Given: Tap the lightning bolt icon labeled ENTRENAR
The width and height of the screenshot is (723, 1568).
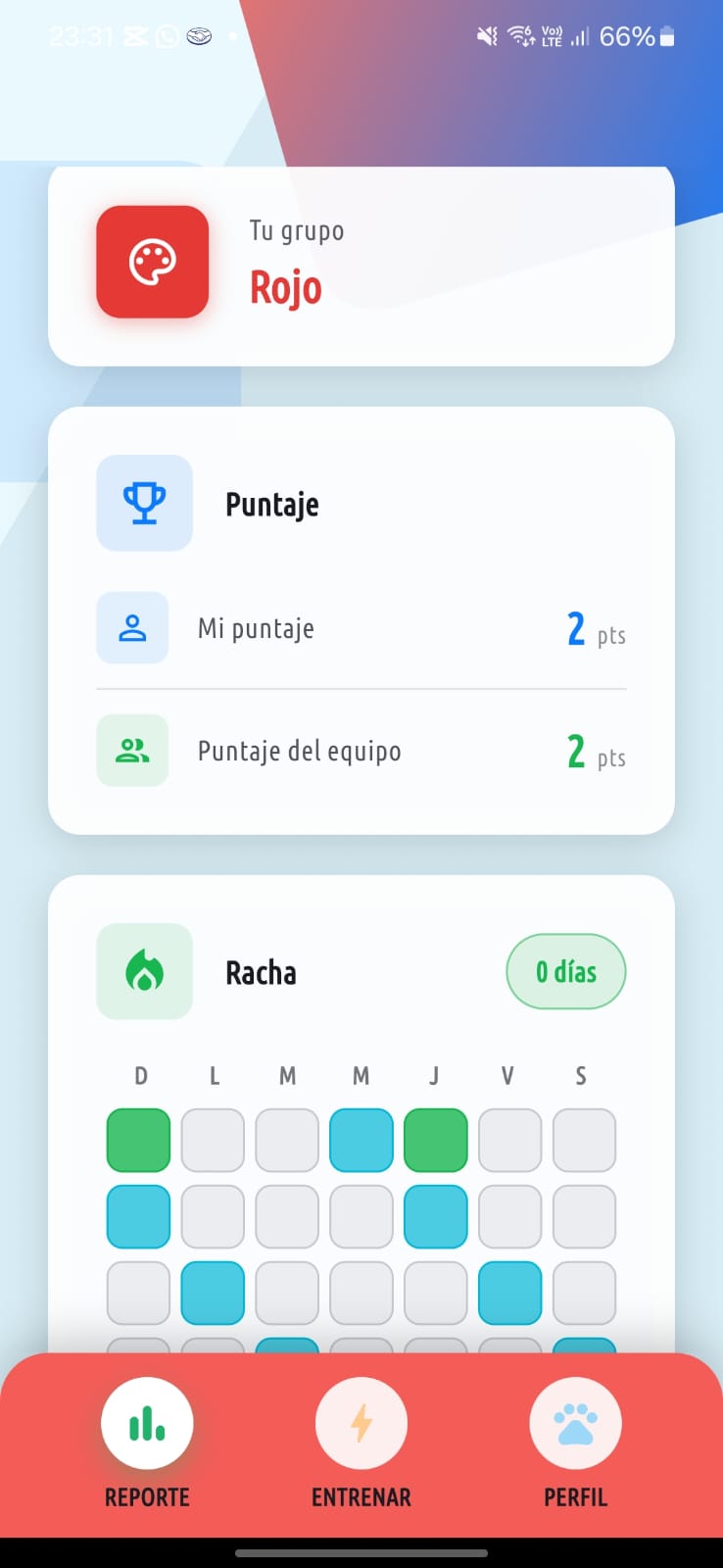Looking at the screenshot, I should (361, 1422).
